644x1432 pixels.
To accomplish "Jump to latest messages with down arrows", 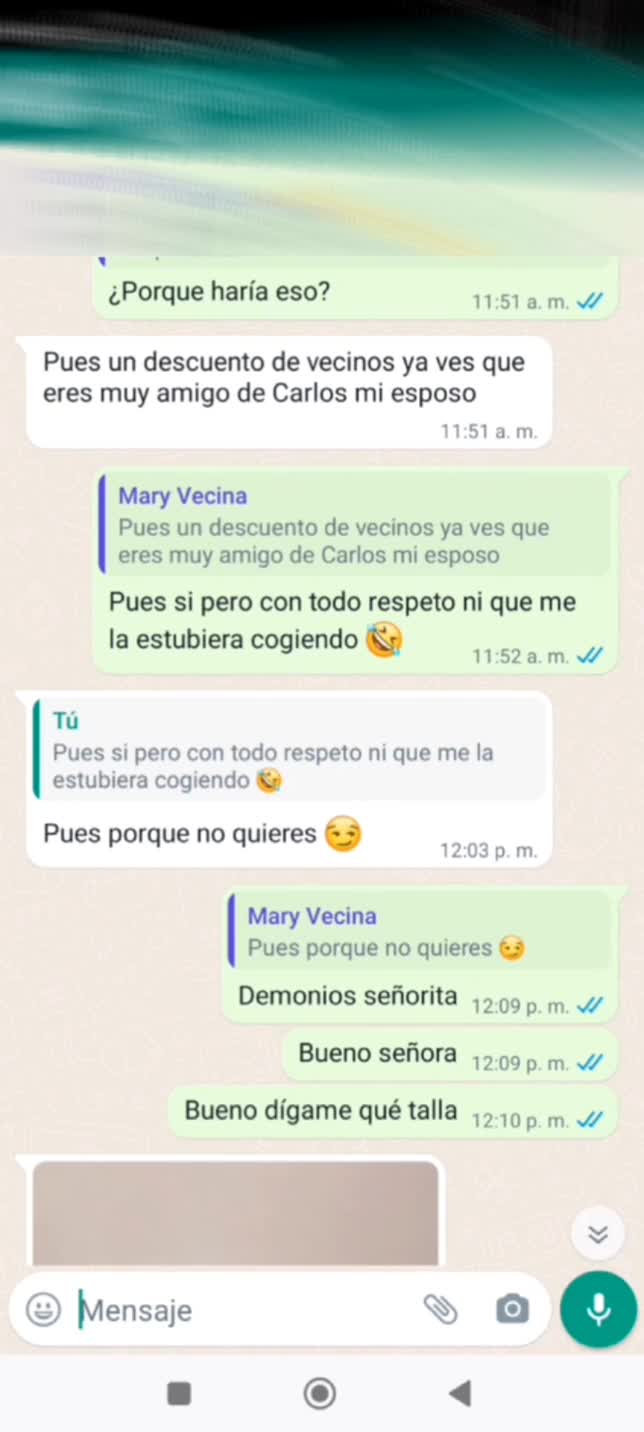I will tap(598, 1235).
